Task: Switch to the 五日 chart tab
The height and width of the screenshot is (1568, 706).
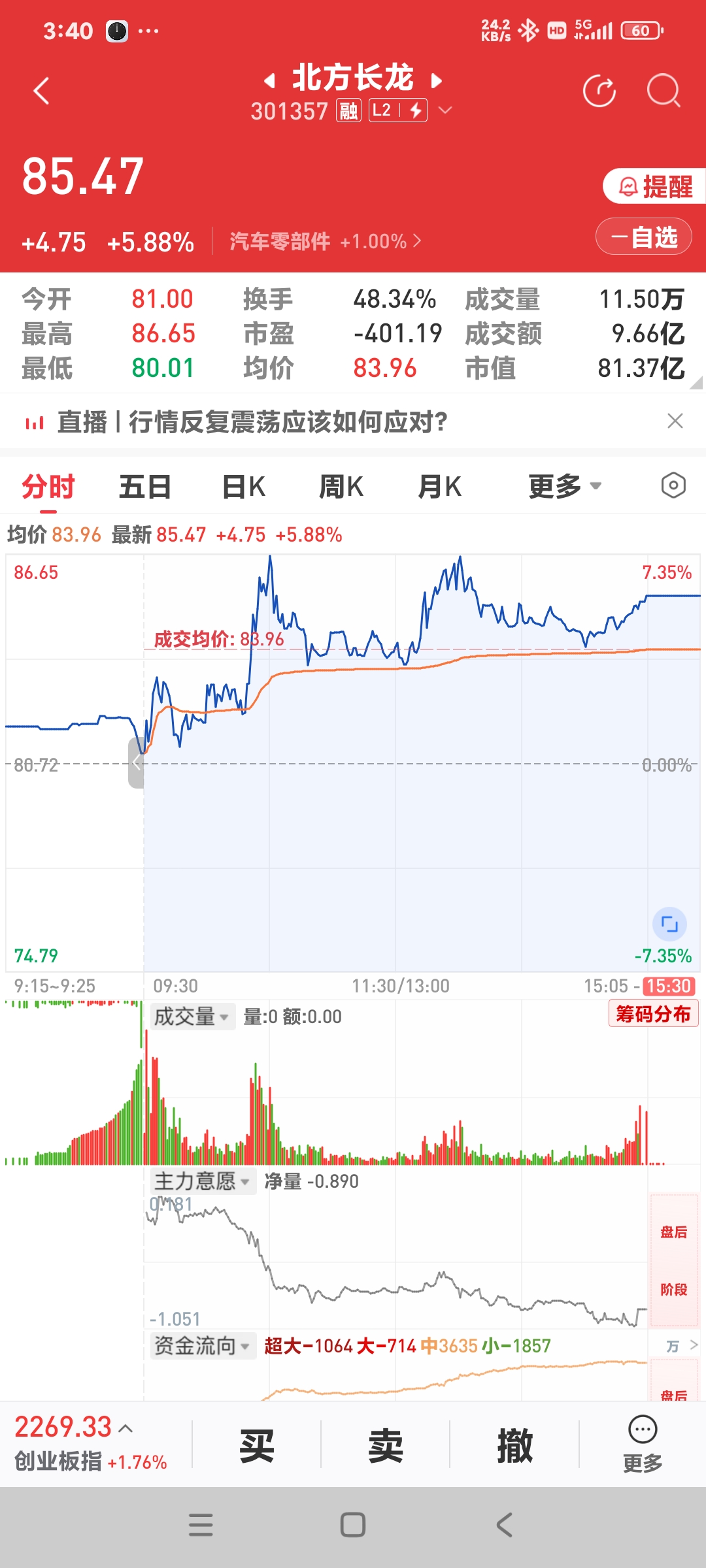Action: 144,487
